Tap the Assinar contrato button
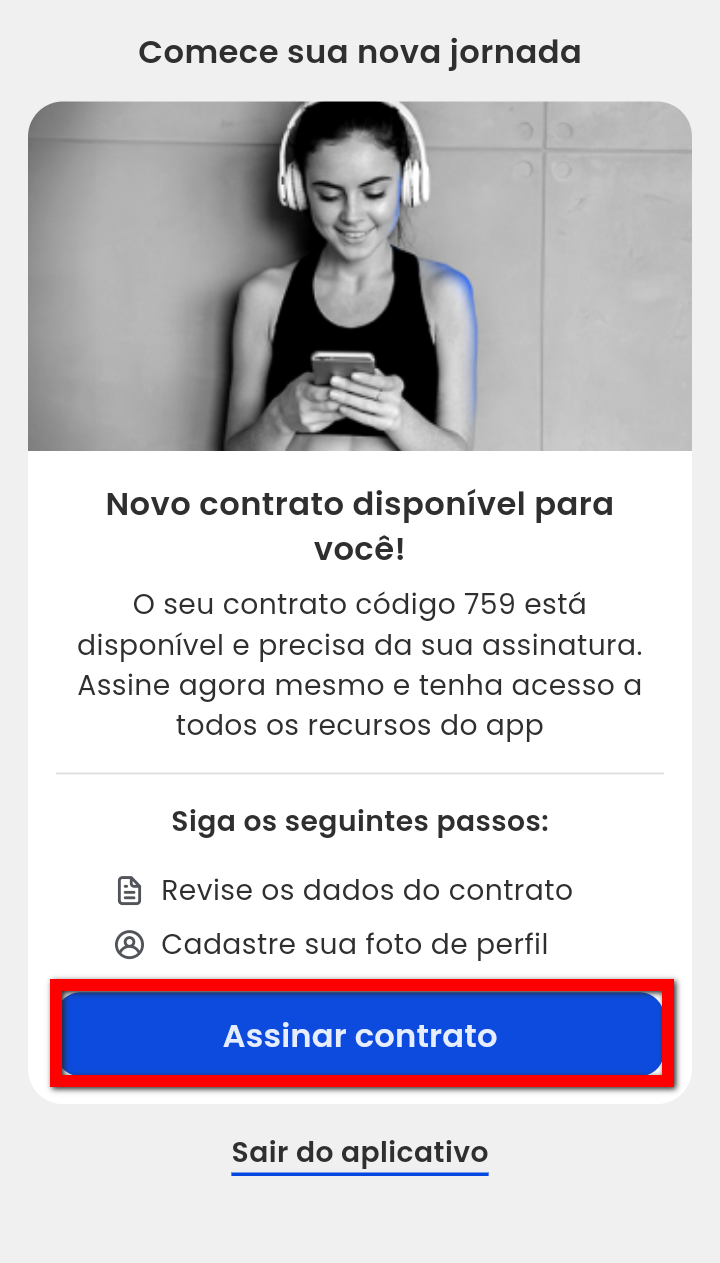This screenshot has width=720, height=1263. 361,1035
